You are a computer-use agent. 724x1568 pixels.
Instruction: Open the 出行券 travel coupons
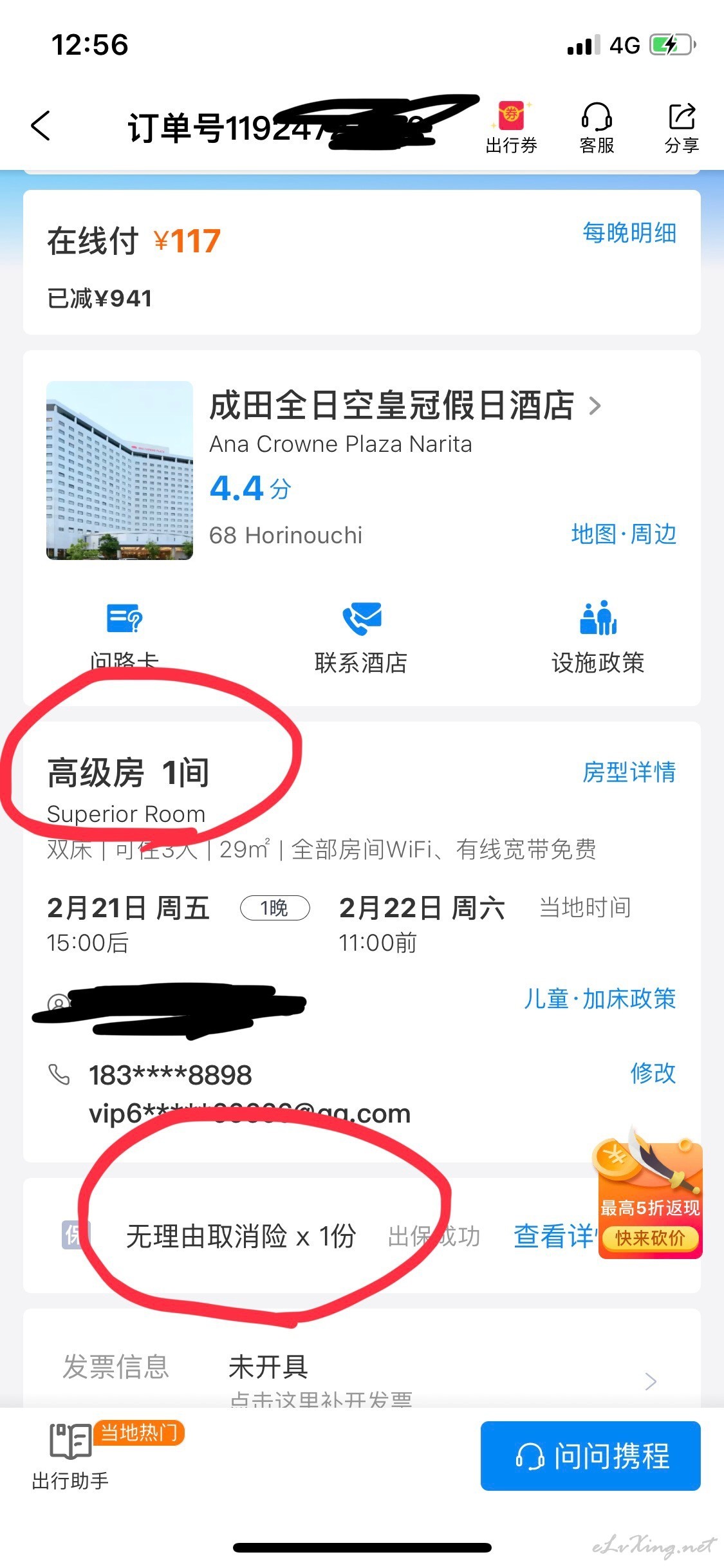pyautogui.click(x=511, y=128)
